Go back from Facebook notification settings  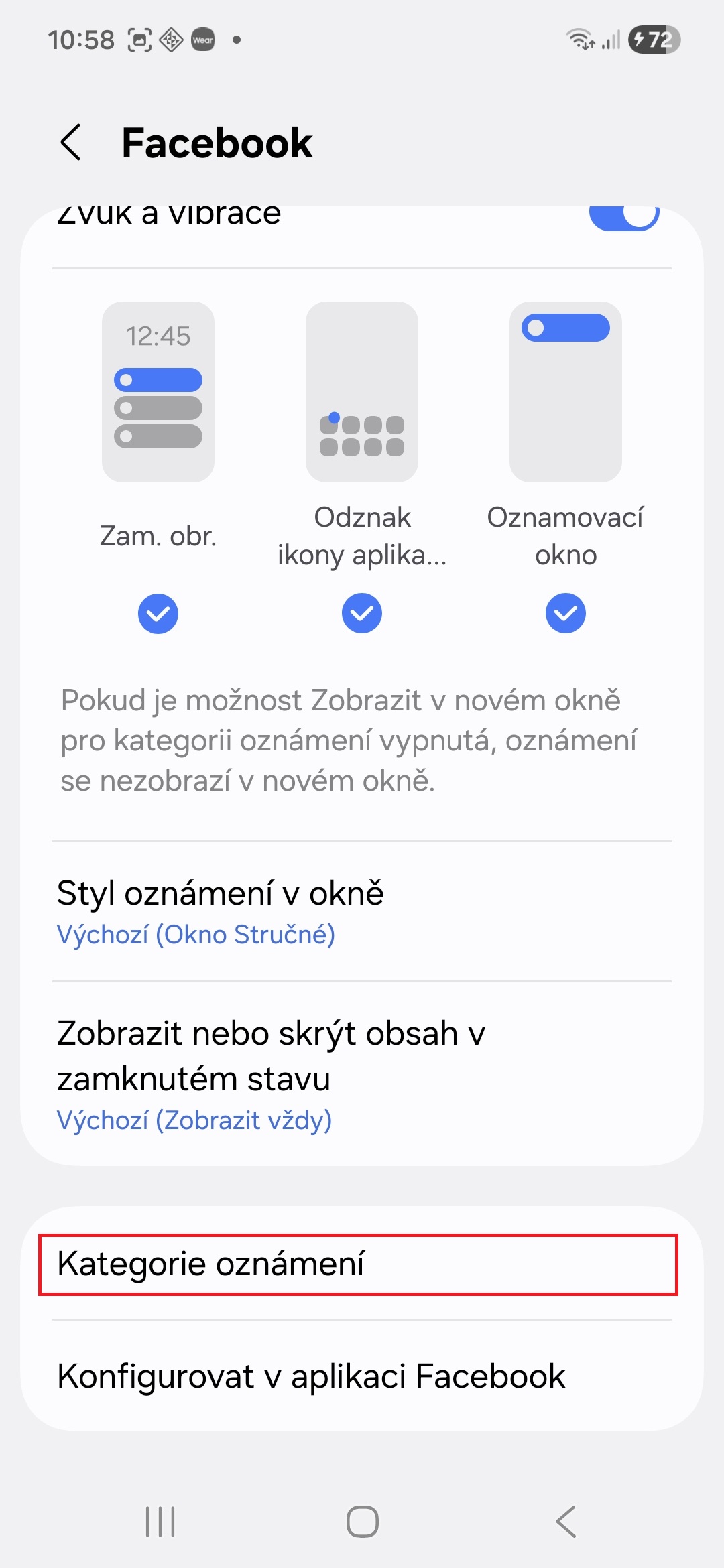(x=71, y=142)
